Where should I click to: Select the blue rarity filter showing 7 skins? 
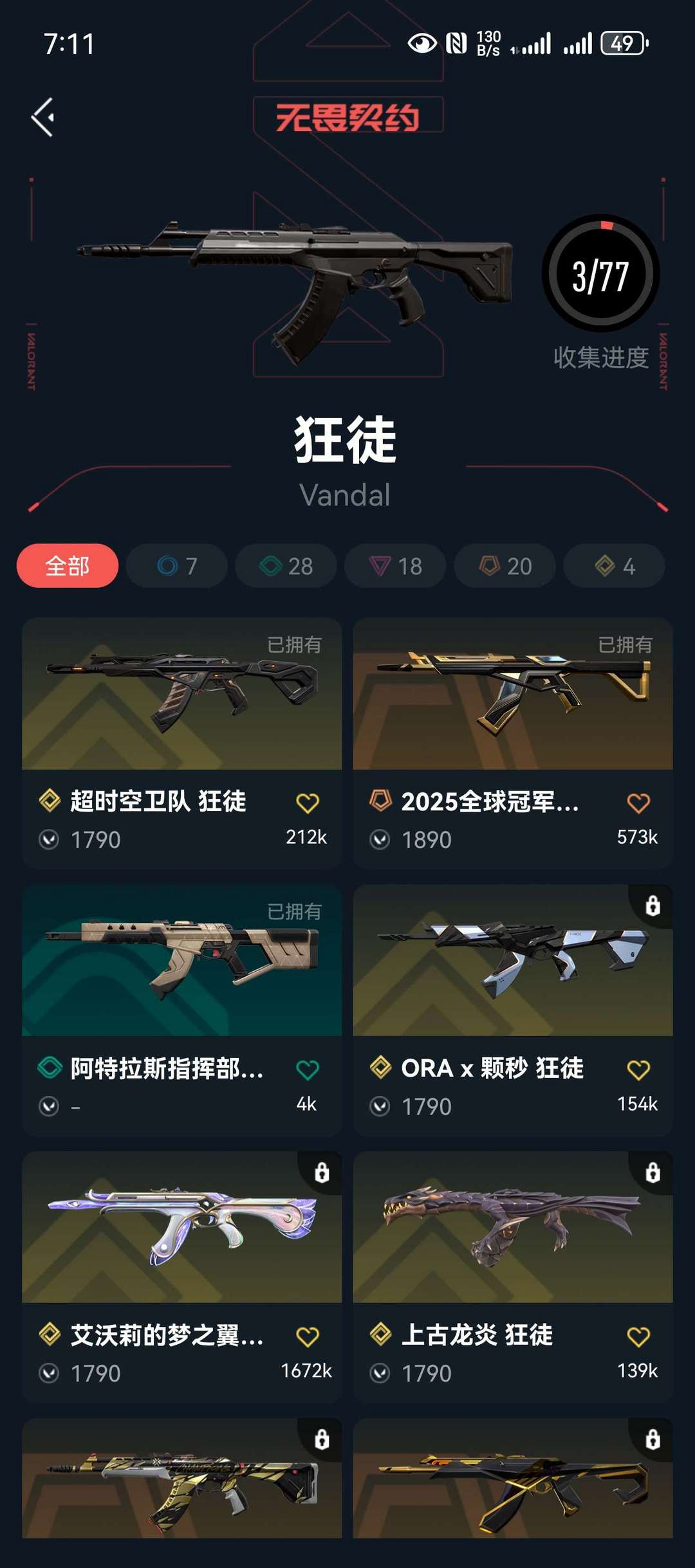click(x=176, y=566)
